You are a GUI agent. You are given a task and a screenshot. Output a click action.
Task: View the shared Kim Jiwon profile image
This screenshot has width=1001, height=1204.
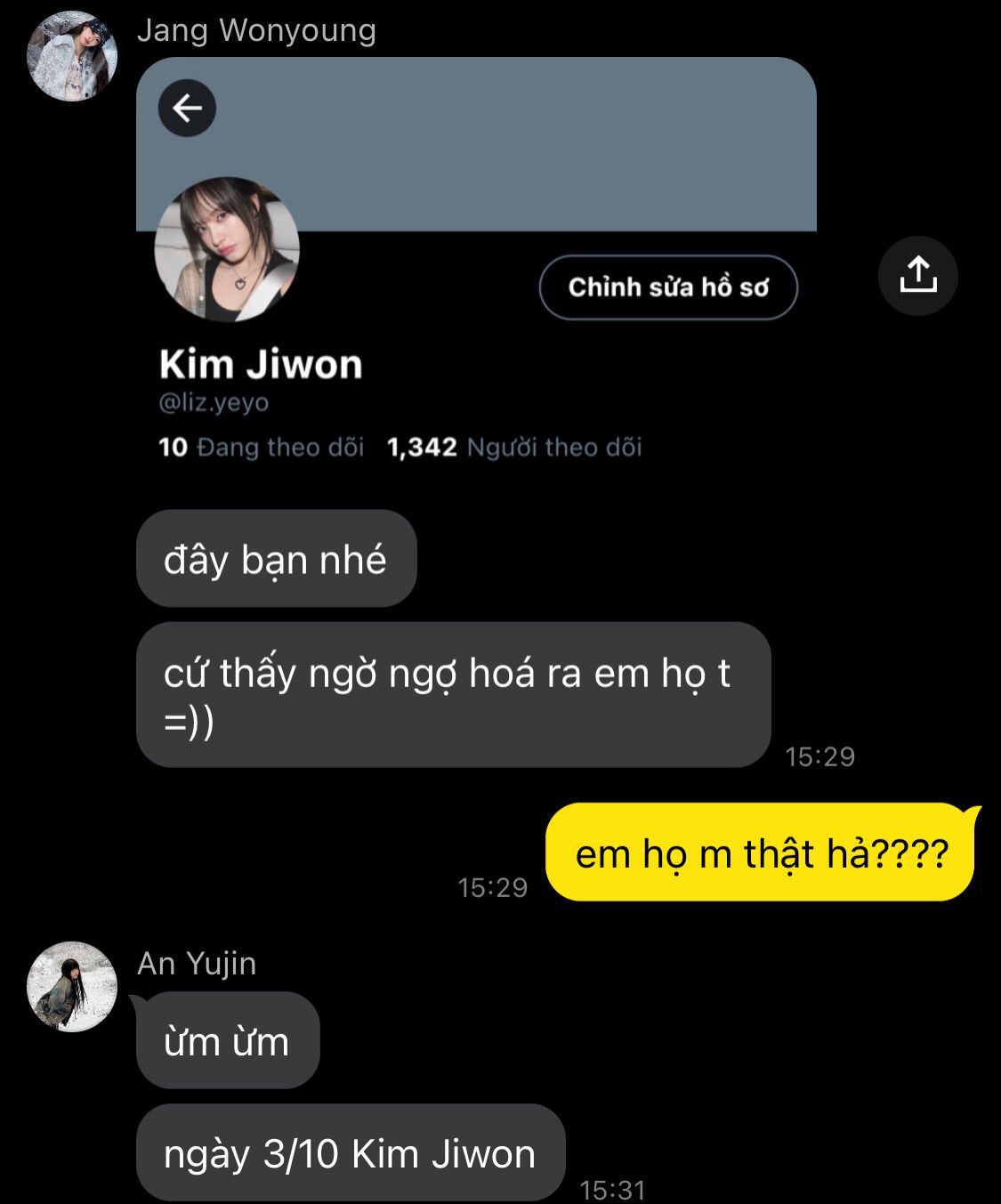[476, 267]
